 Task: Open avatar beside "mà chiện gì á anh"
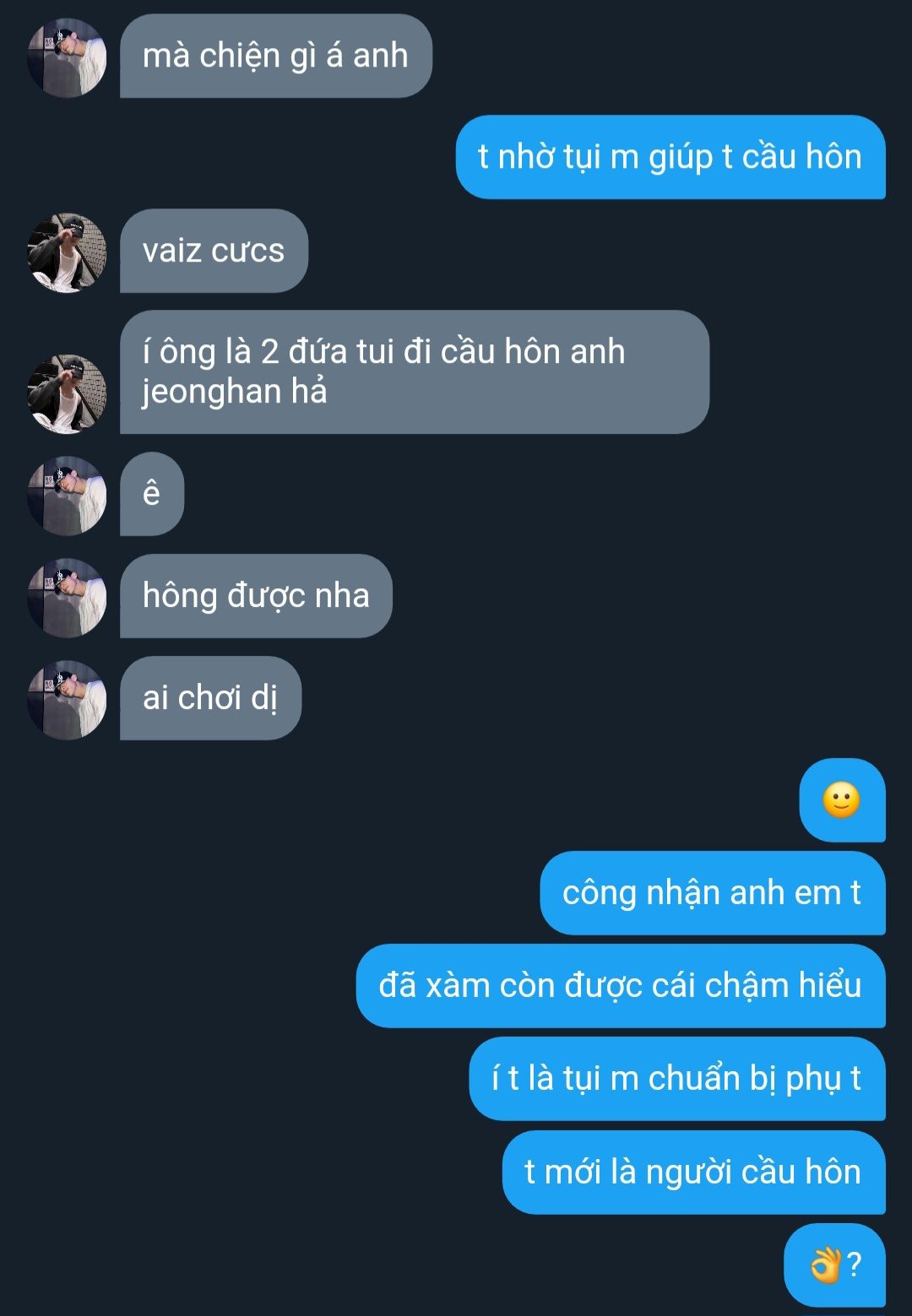point(67,57)
